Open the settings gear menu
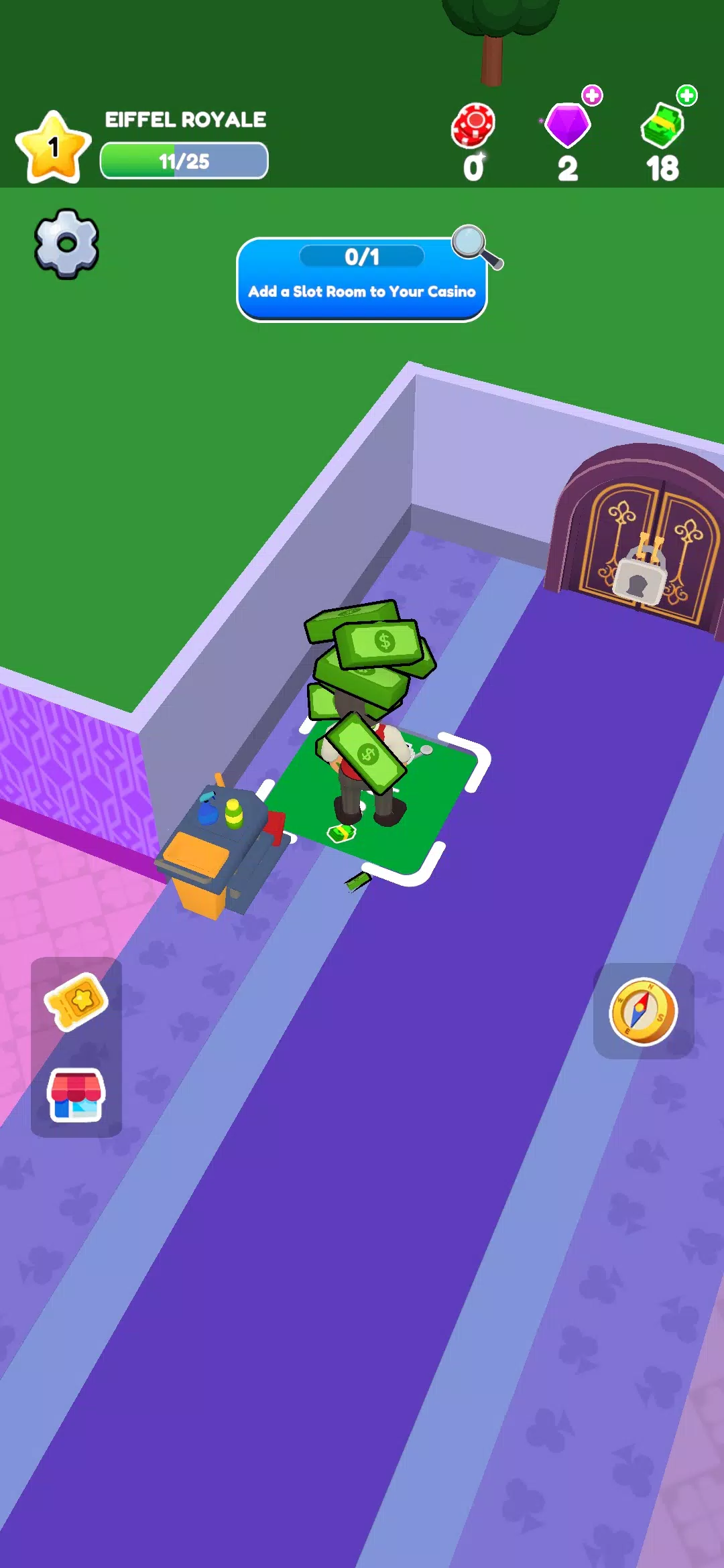Image resolution: width=724 pixels, height=1568 pixels. (66, 245)
